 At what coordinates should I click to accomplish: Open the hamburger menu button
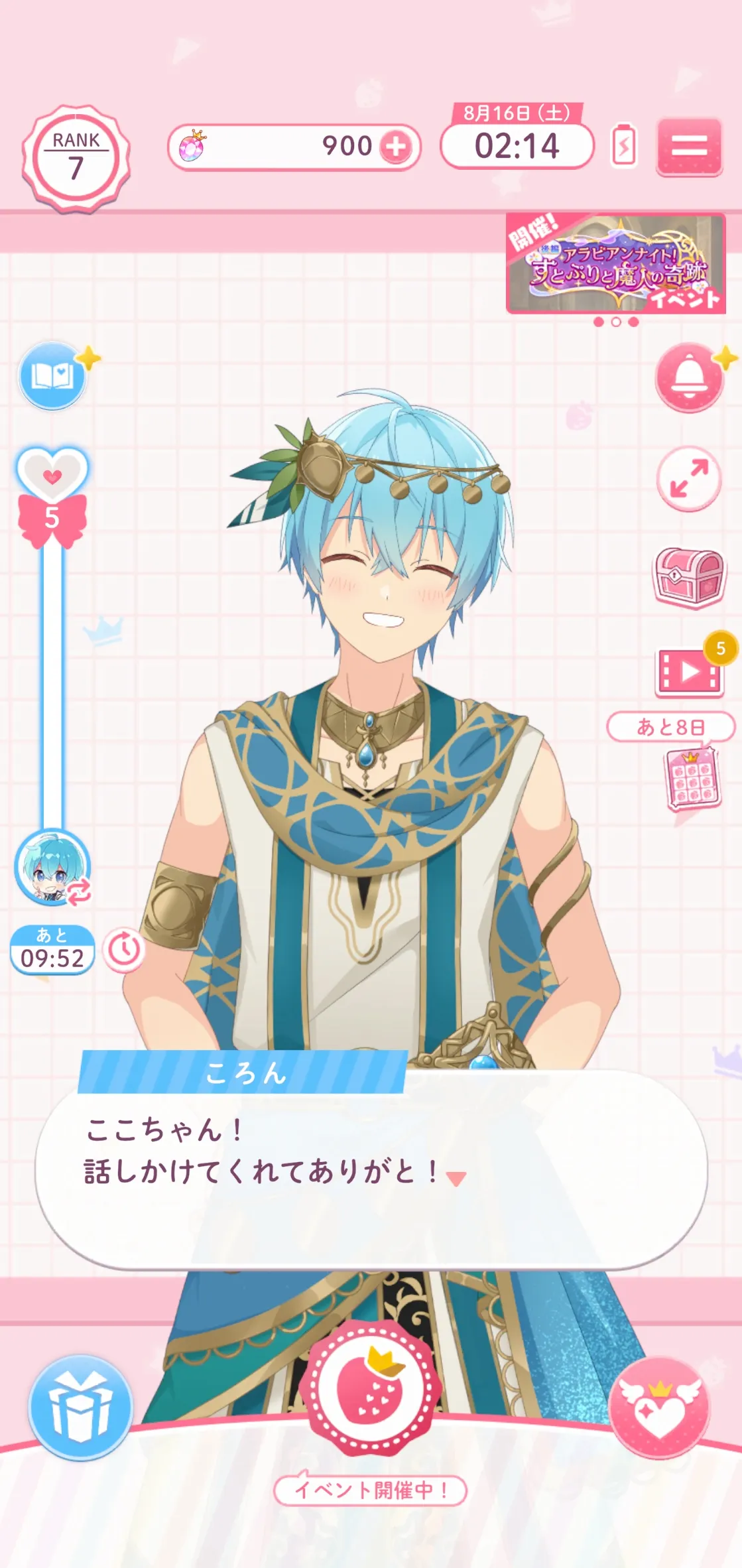[x=689, y=147]
